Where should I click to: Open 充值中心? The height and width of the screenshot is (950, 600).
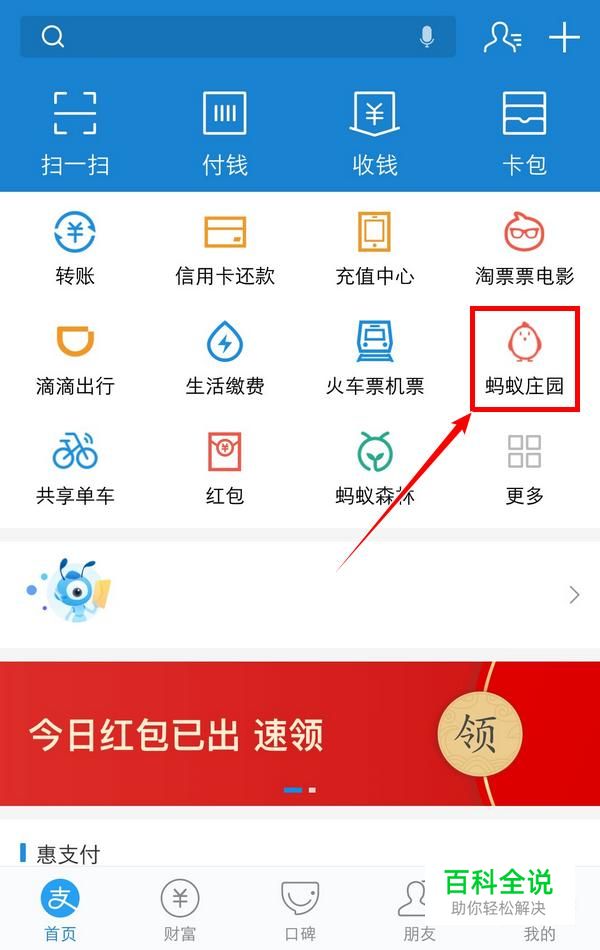[375, 248]
